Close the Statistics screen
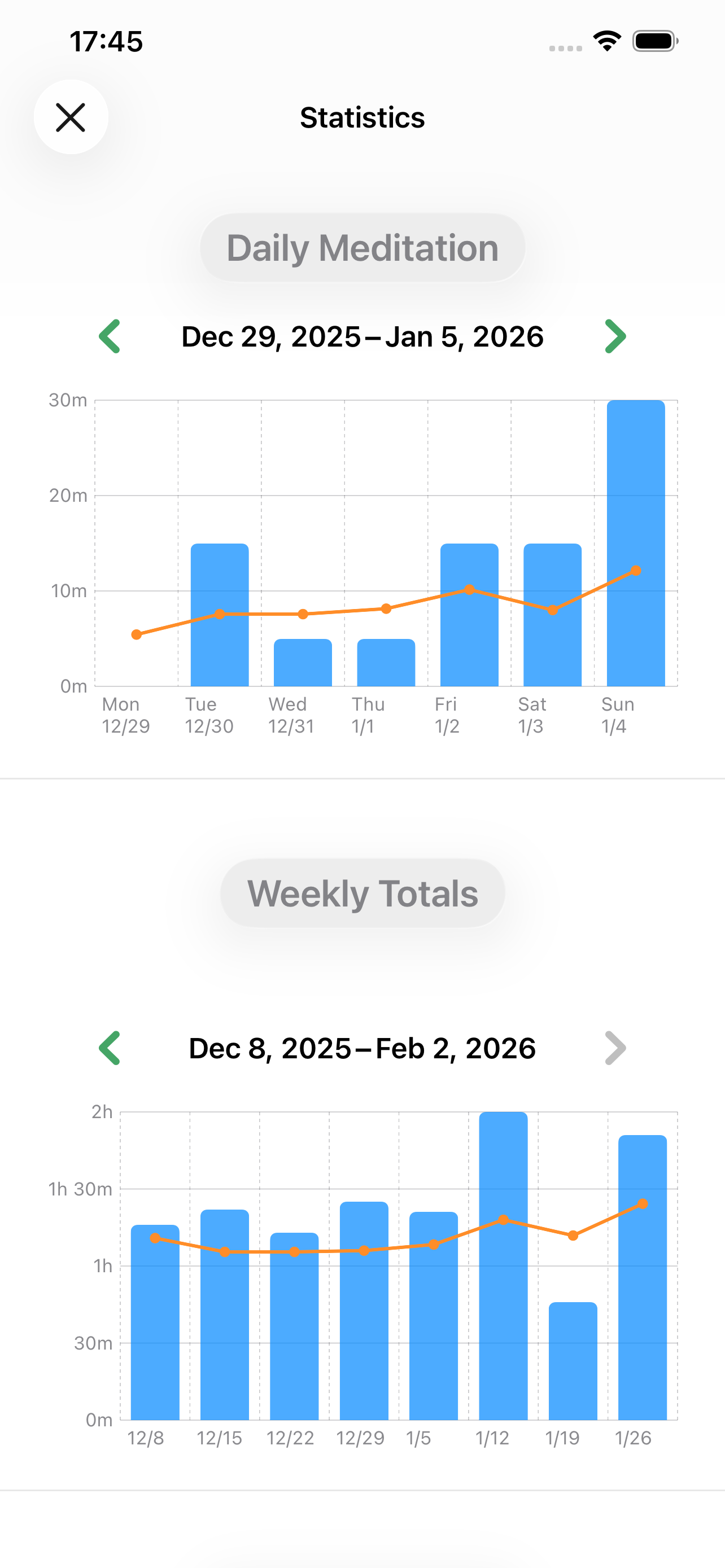Screen dimensions: 725x1568 tap(71, 117)
